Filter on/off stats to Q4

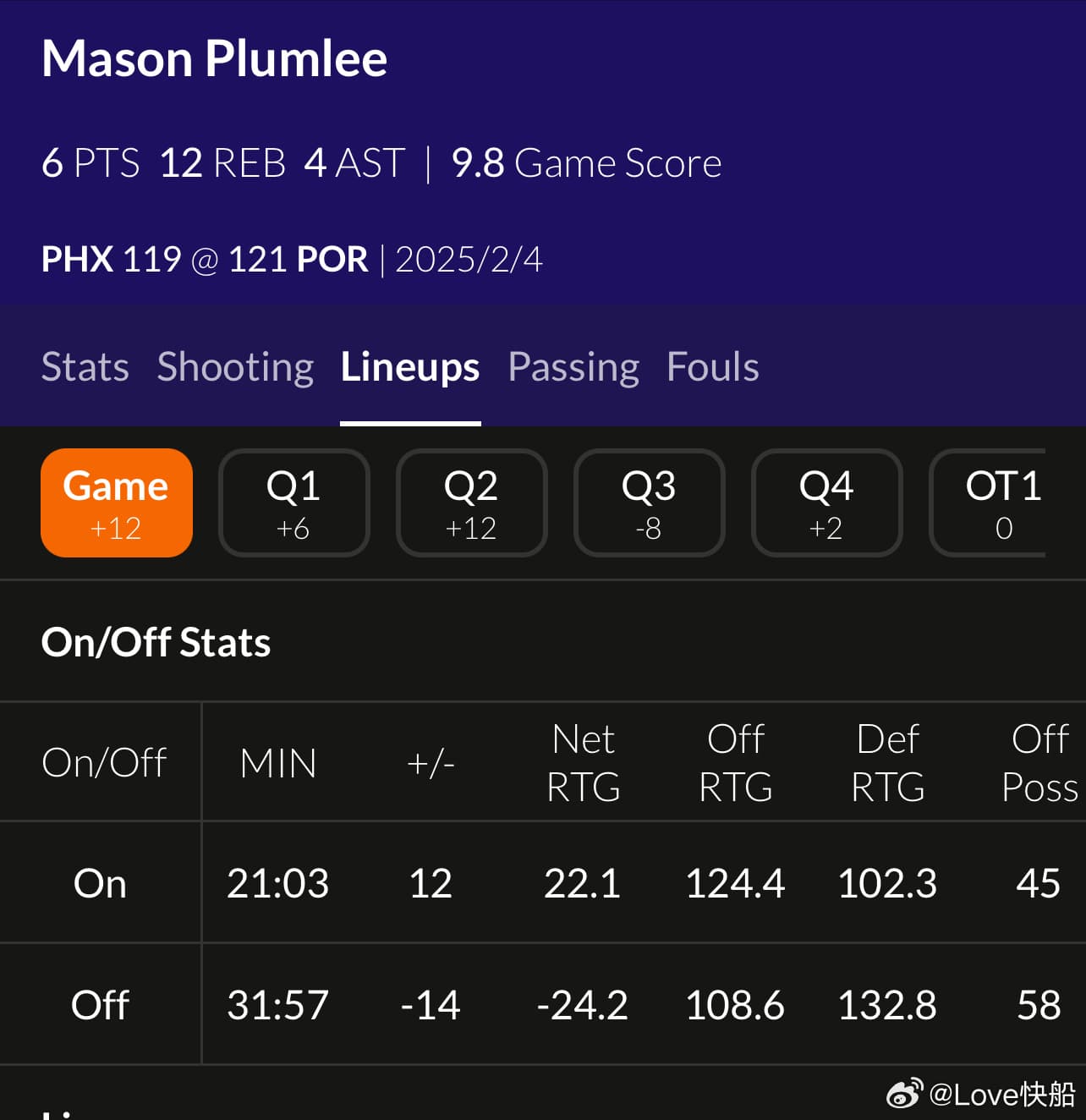click(826, 502)
